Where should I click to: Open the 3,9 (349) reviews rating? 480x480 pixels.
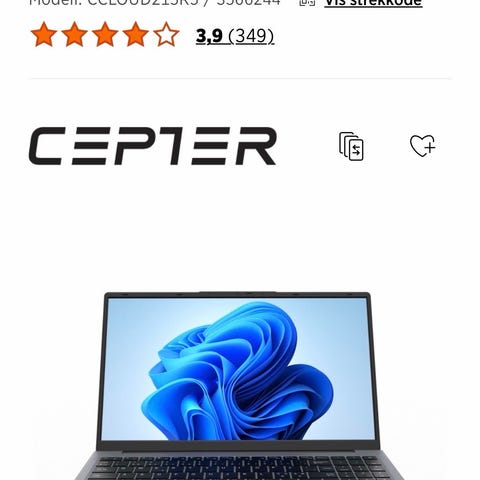tap(235, 36)
